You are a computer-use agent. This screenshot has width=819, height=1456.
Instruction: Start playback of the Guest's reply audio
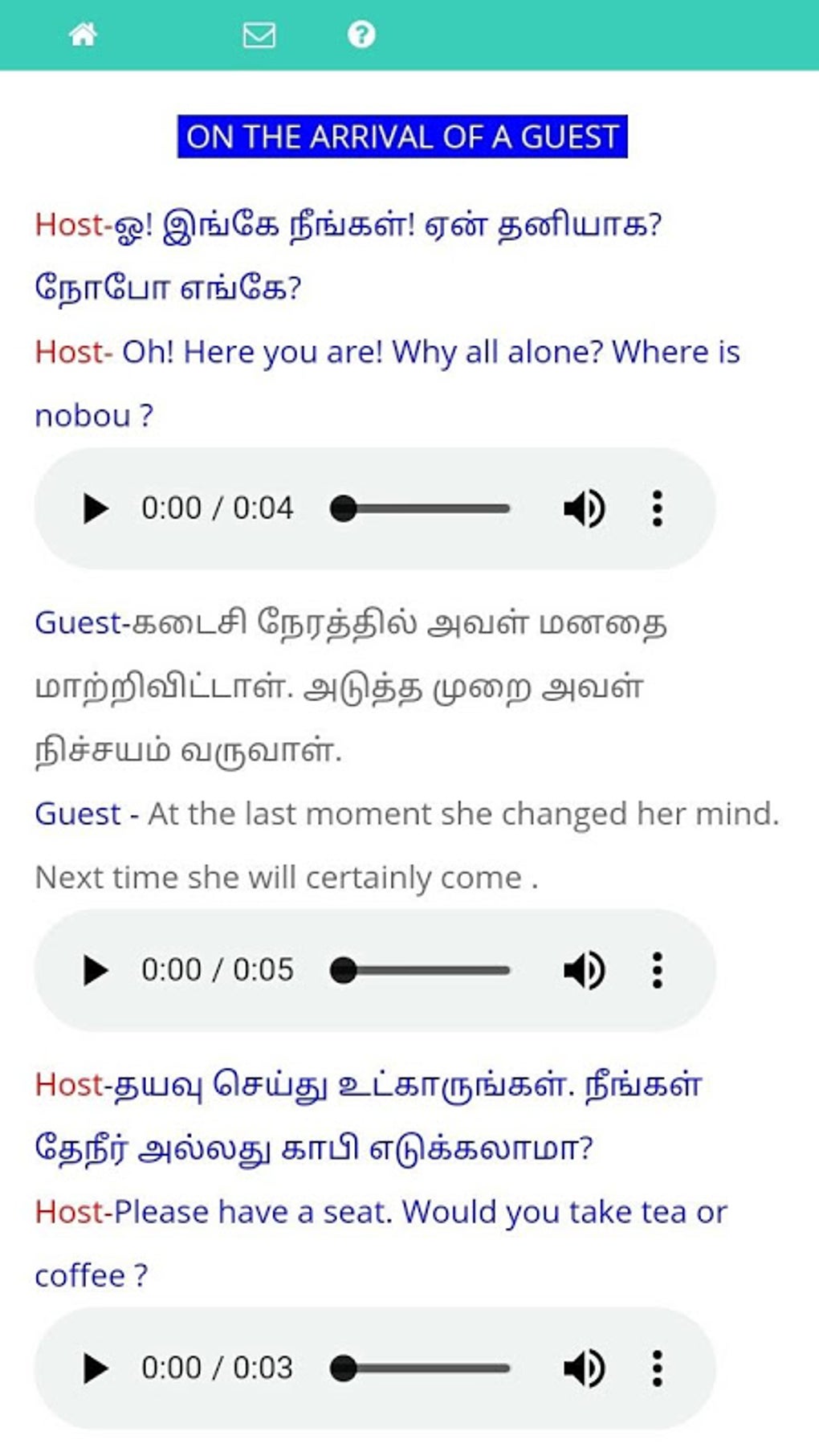96,969
